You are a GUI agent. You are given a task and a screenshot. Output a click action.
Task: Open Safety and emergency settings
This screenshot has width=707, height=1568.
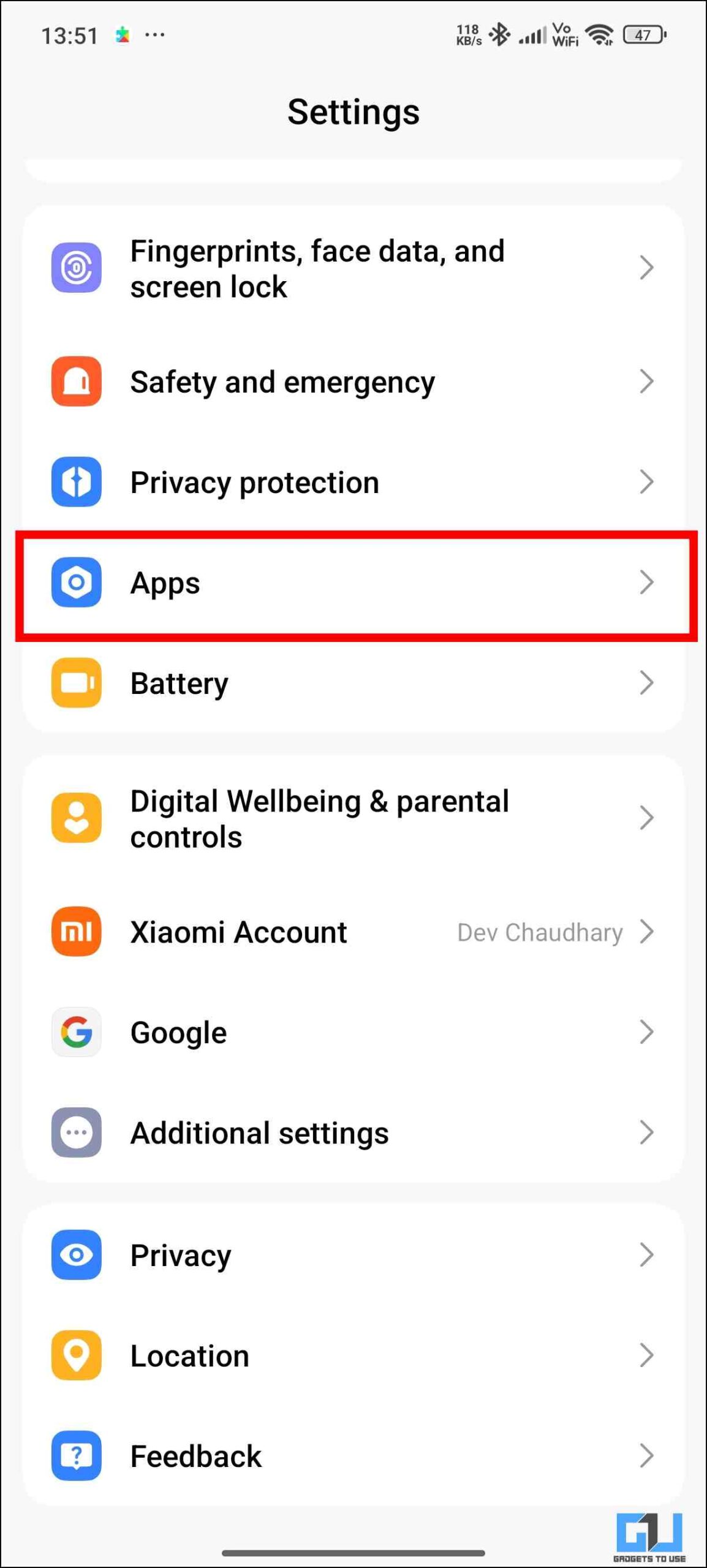pos(353,382)
